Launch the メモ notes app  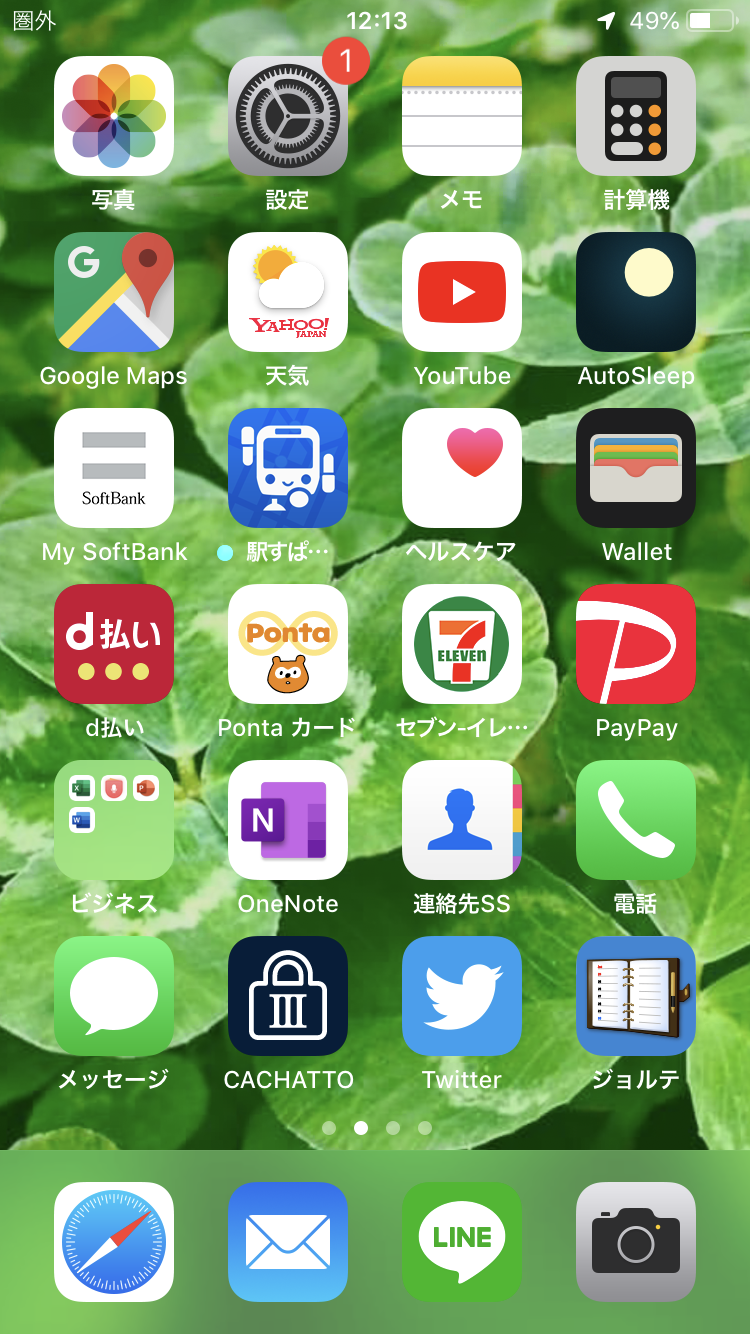(462, 116)
